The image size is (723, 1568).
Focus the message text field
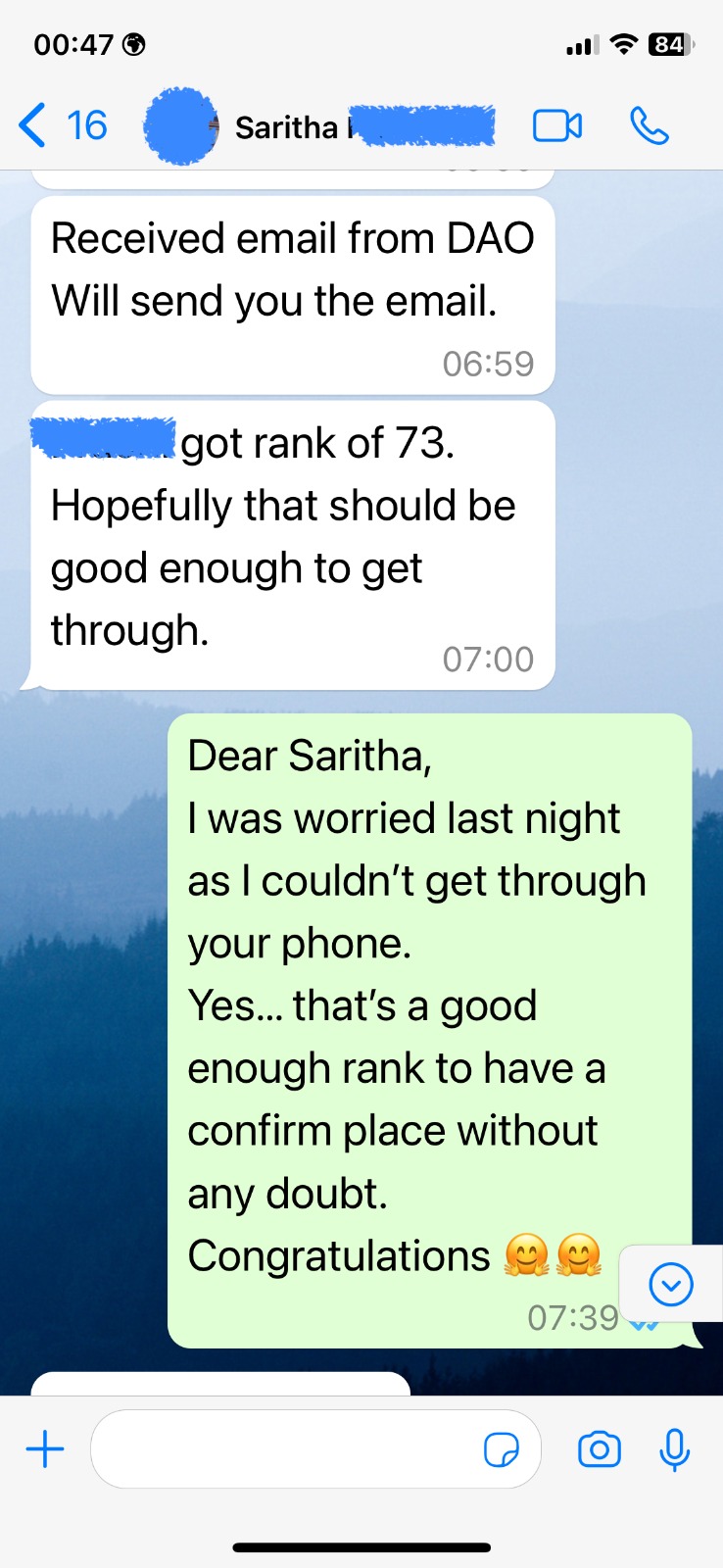284,1449
